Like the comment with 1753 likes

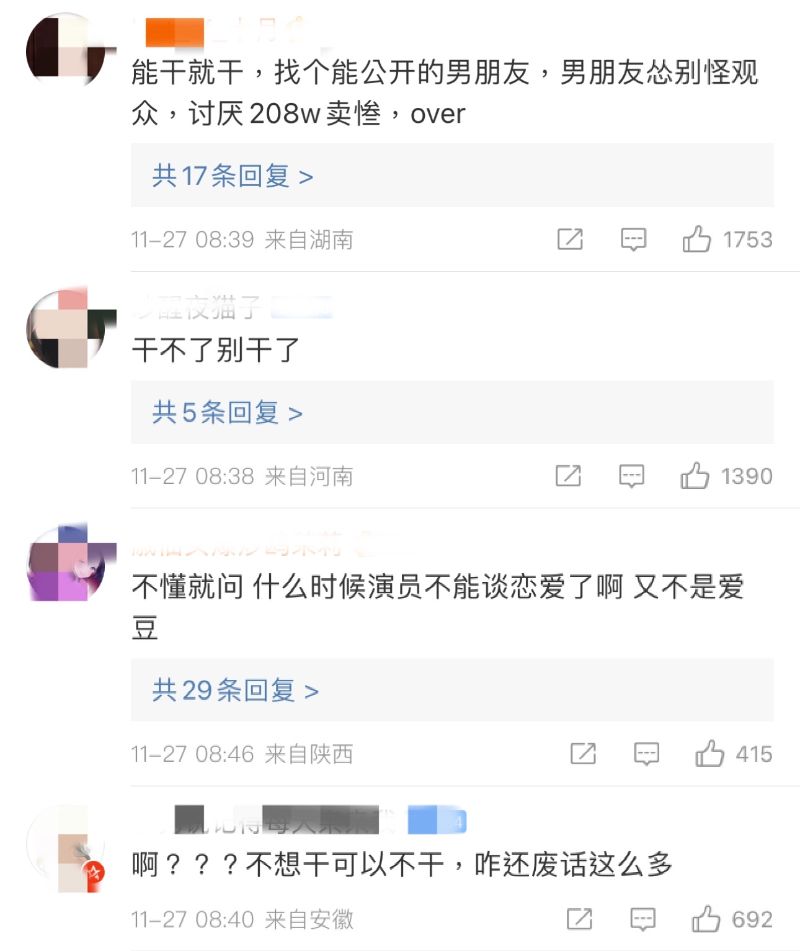[x=697, y=240]
